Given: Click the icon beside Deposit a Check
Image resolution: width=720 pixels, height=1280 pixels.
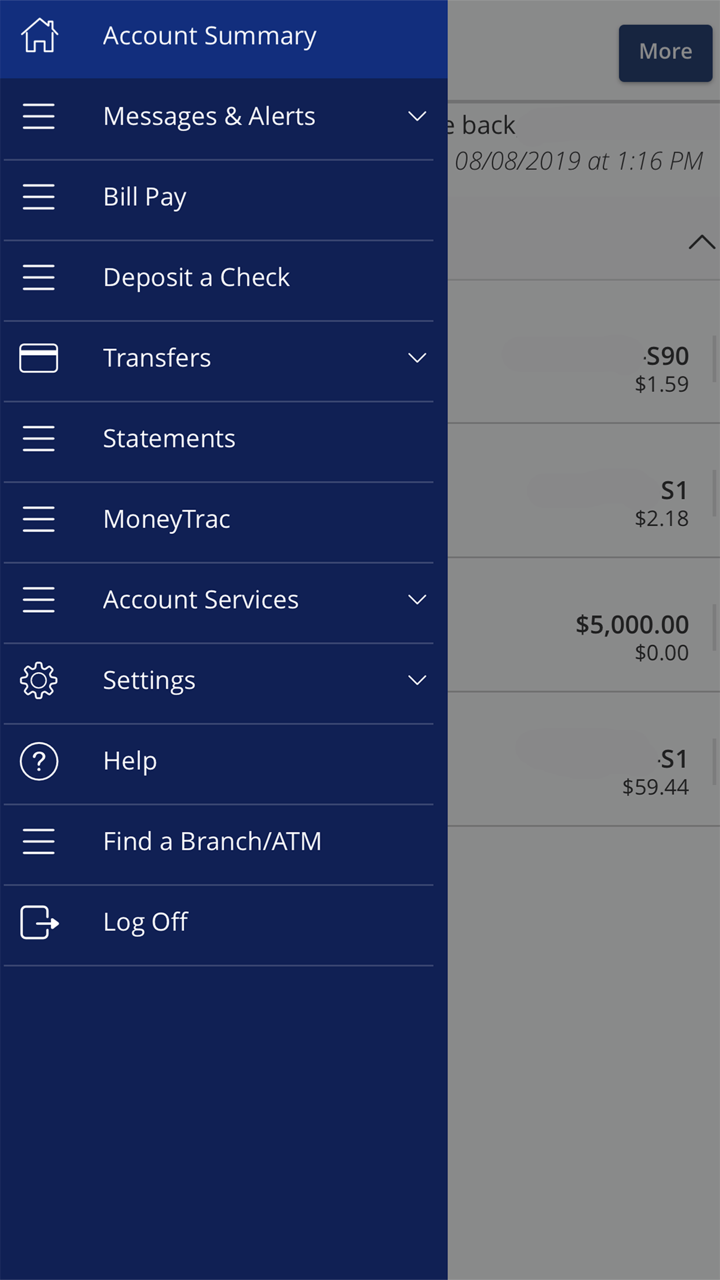Looking at the screenshot, I should pyautogui.click(x=39, y=277).
